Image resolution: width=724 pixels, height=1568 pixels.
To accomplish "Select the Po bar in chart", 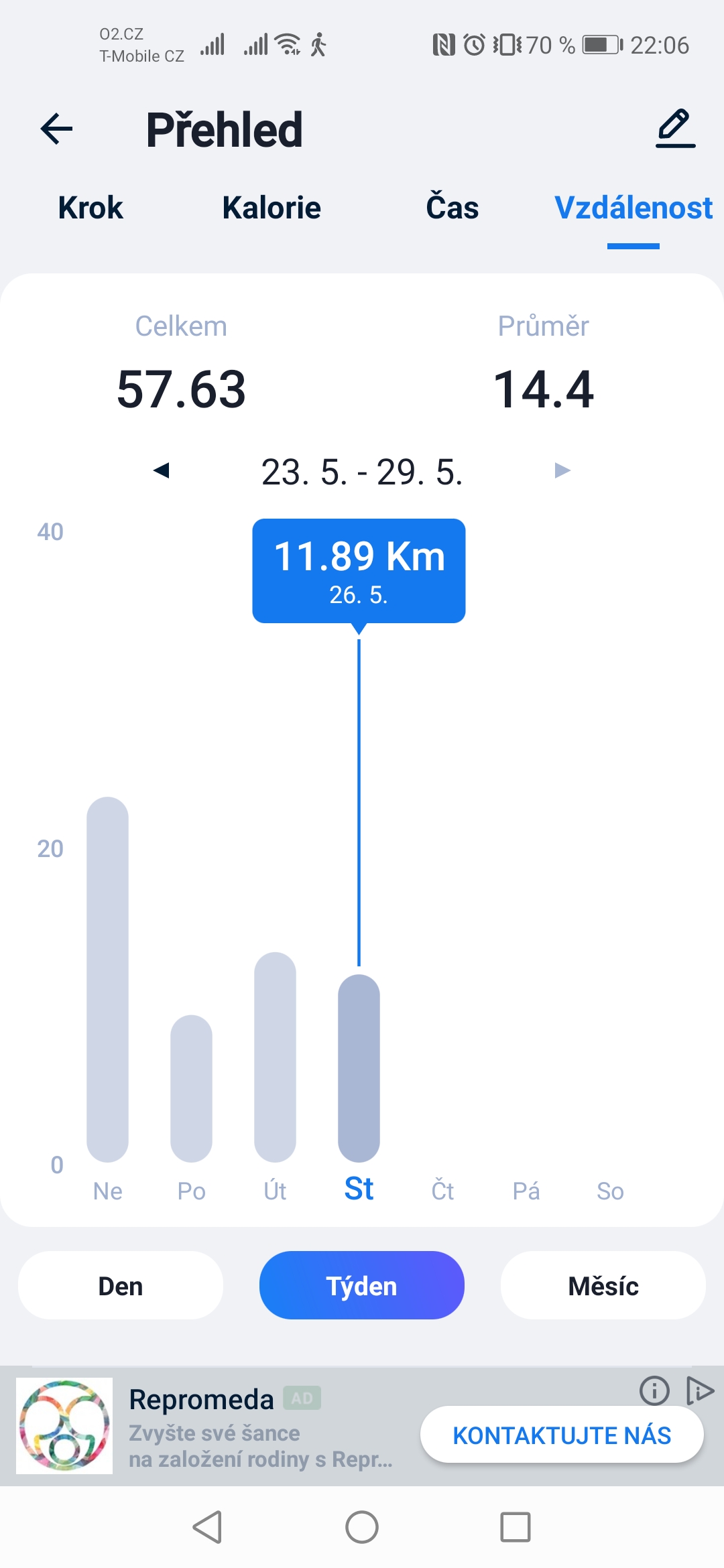I will 191,1088.
